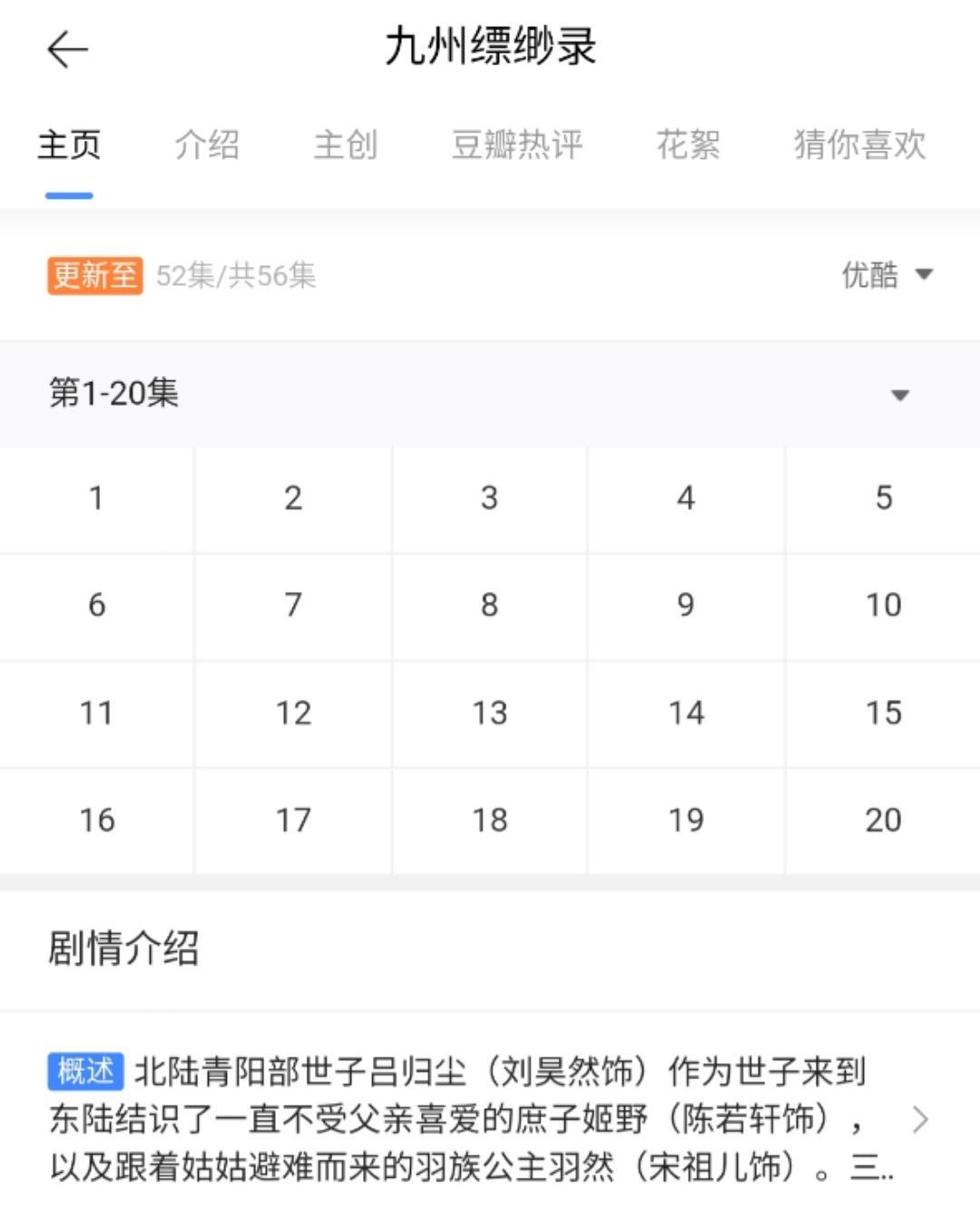The width and height of the screenshot is (980, 1220).
Task: Open the 优酷 source dropdown
Action: tap(887, 274)
